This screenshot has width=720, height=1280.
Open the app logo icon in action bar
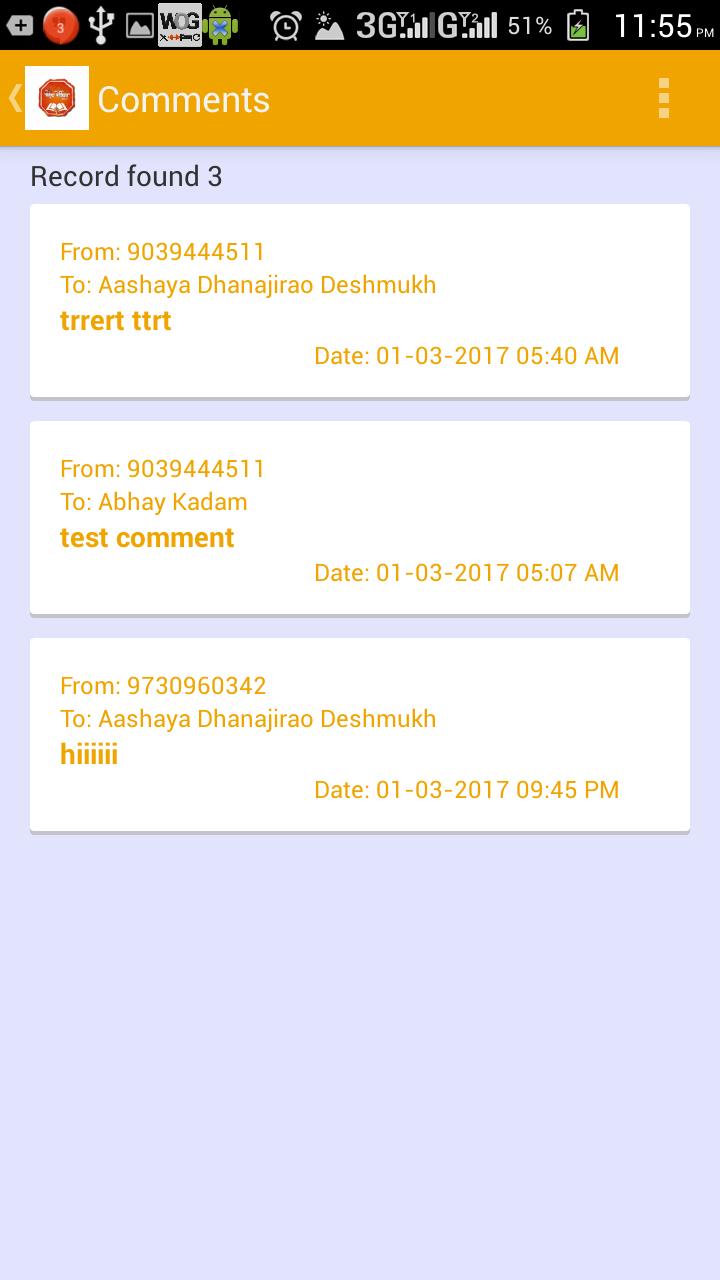point(56,97)
